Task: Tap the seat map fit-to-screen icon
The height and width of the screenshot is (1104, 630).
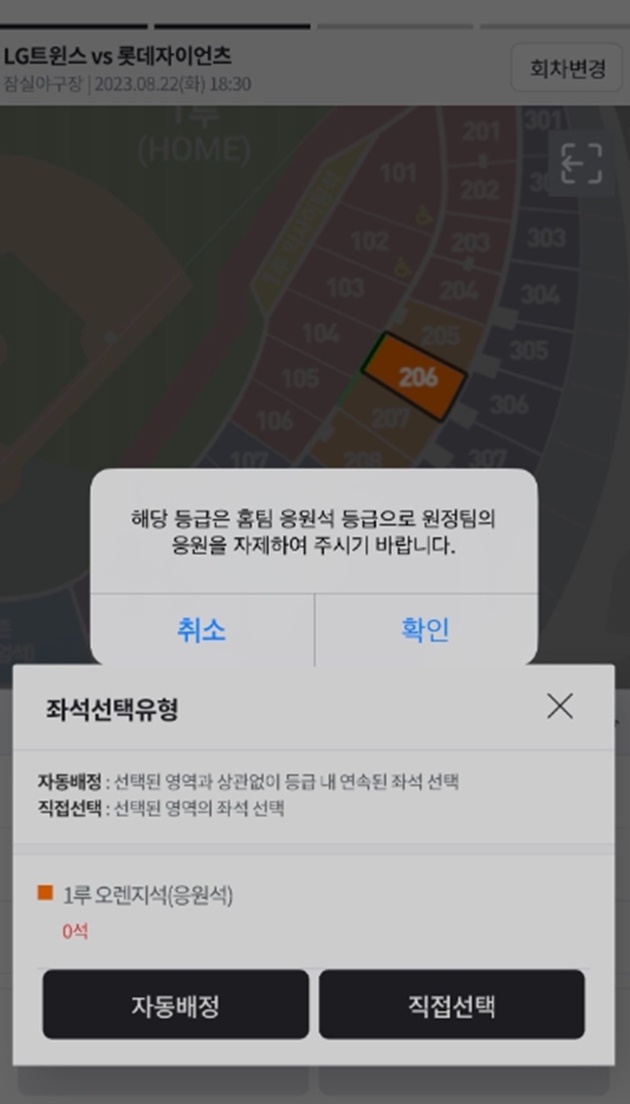Action: click(x=581, y=163)
